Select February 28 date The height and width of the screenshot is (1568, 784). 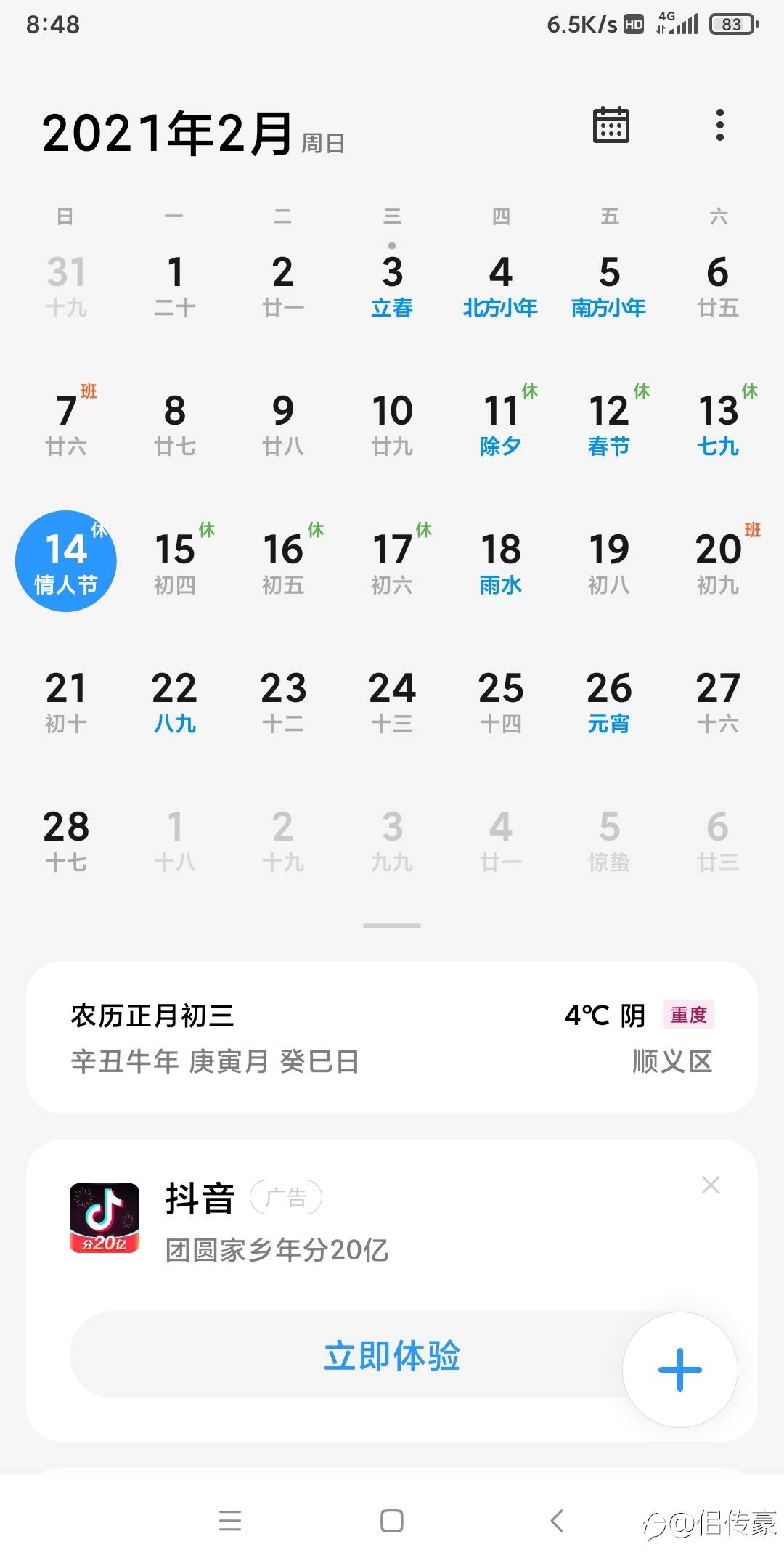coord(66,839)
